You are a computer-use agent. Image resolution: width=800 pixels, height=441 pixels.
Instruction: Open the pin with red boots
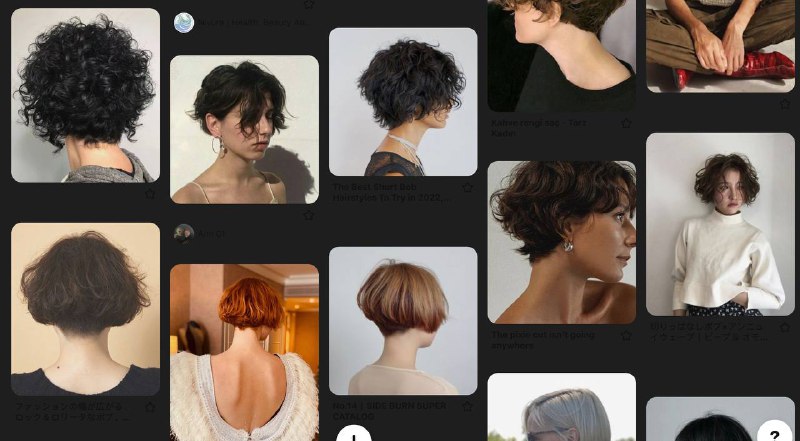(x=720, y=45)
